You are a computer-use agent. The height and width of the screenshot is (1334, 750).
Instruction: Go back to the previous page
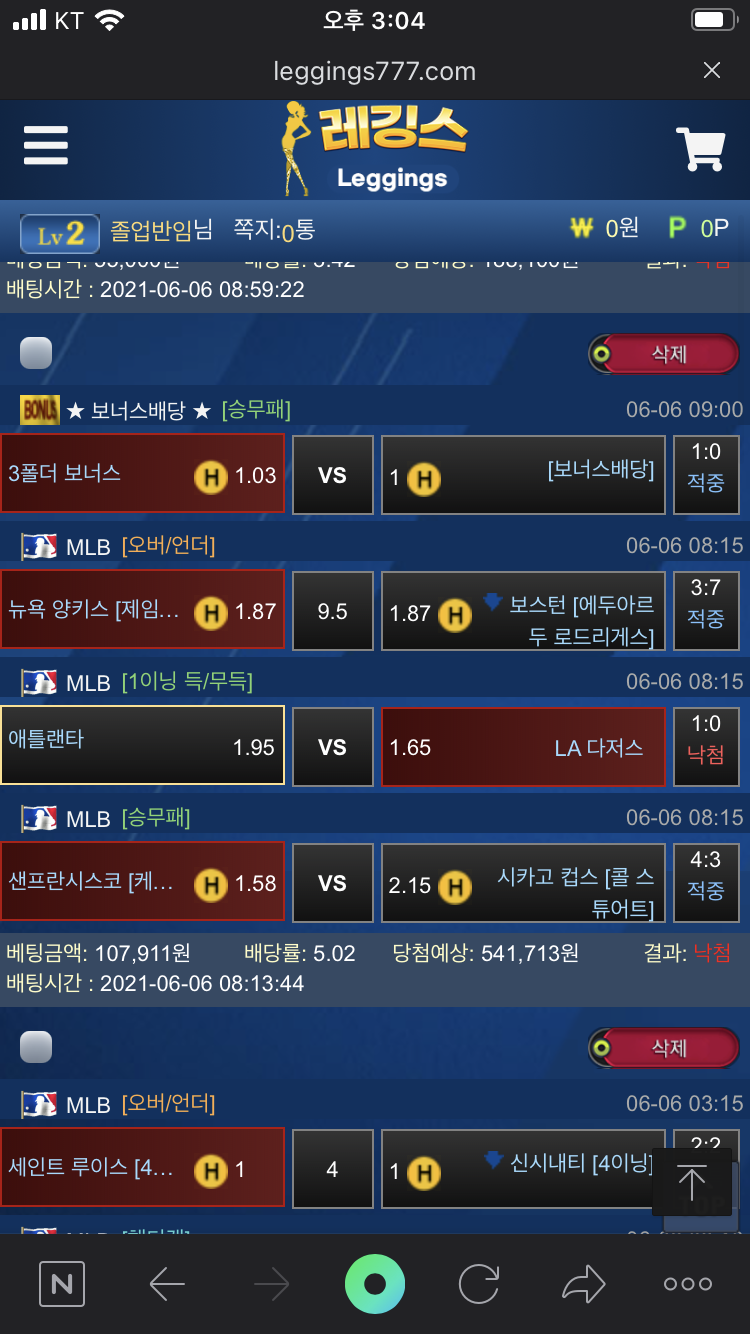click(167, 1283)
